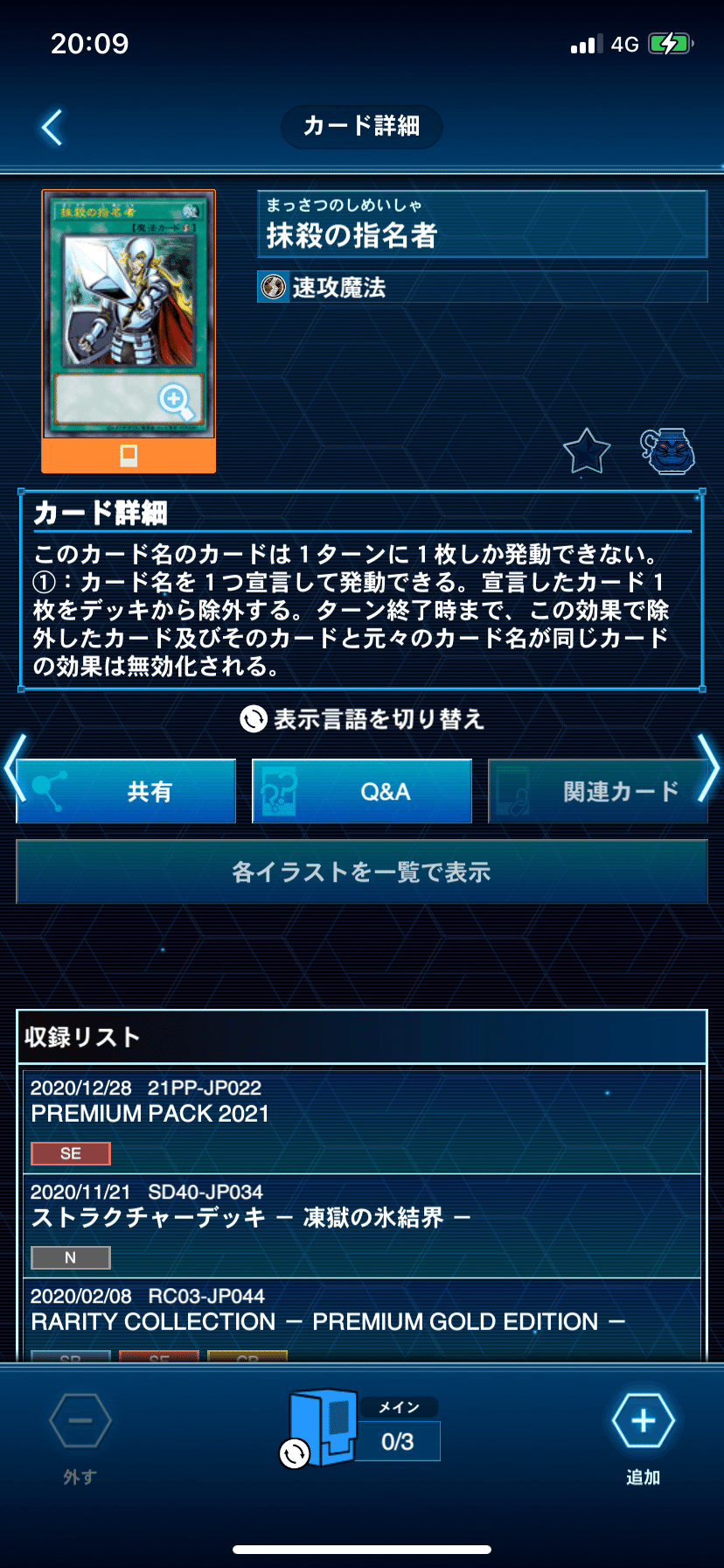Viewport: 724px width, 1568px height.
Task: Switch display language via 表示言語を切り替え
Action: pos(362,719)
